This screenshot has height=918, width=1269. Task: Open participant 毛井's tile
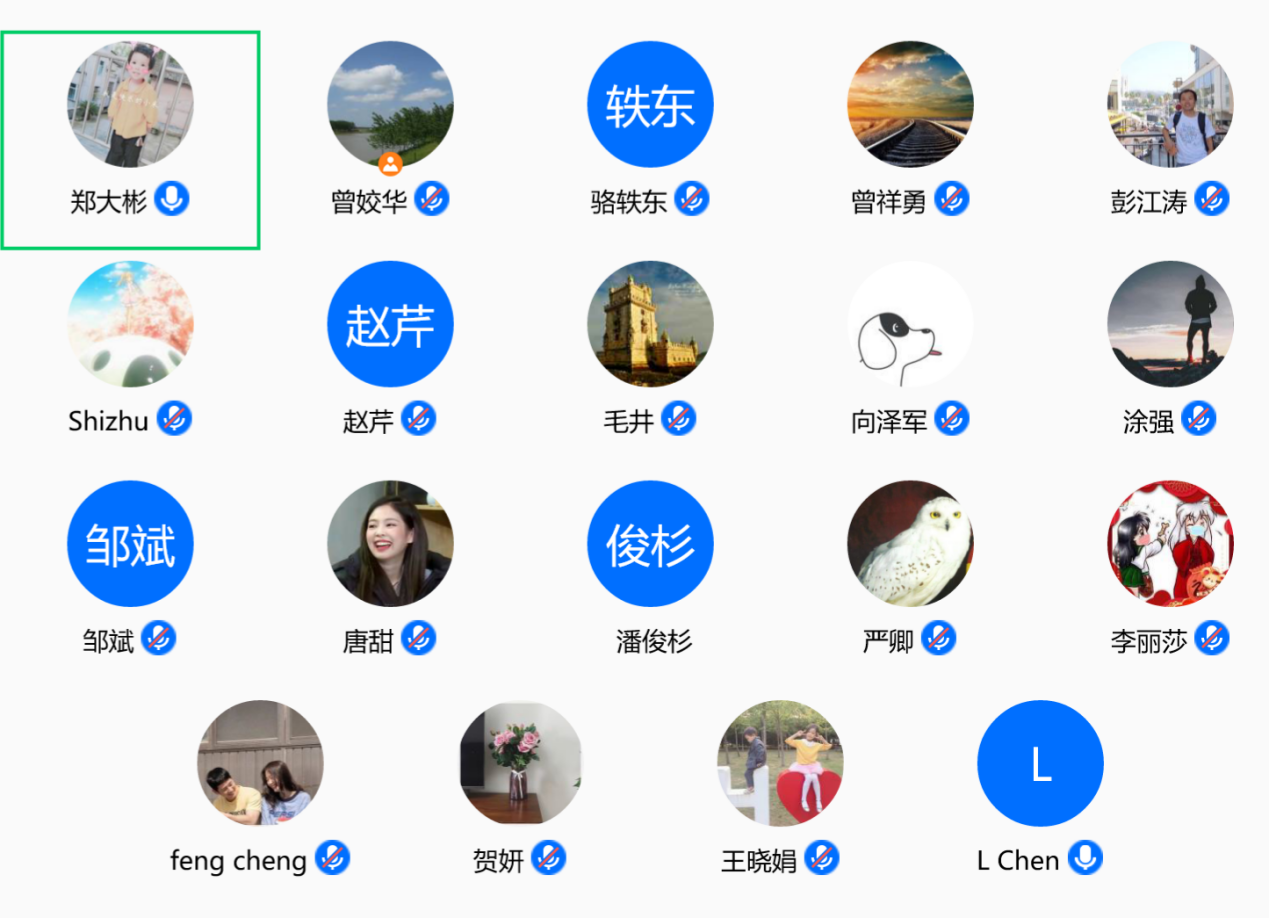[650, 324]
